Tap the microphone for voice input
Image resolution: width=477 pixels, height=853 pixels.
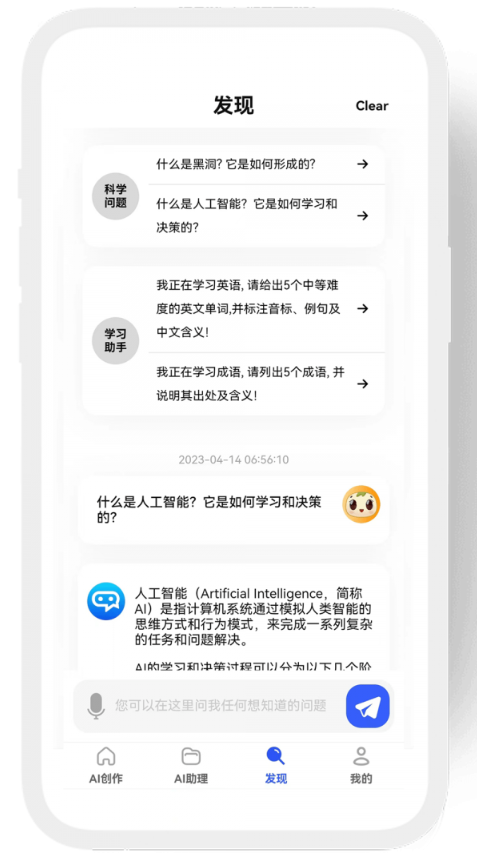pyautogui.click(x=96, y=706)
